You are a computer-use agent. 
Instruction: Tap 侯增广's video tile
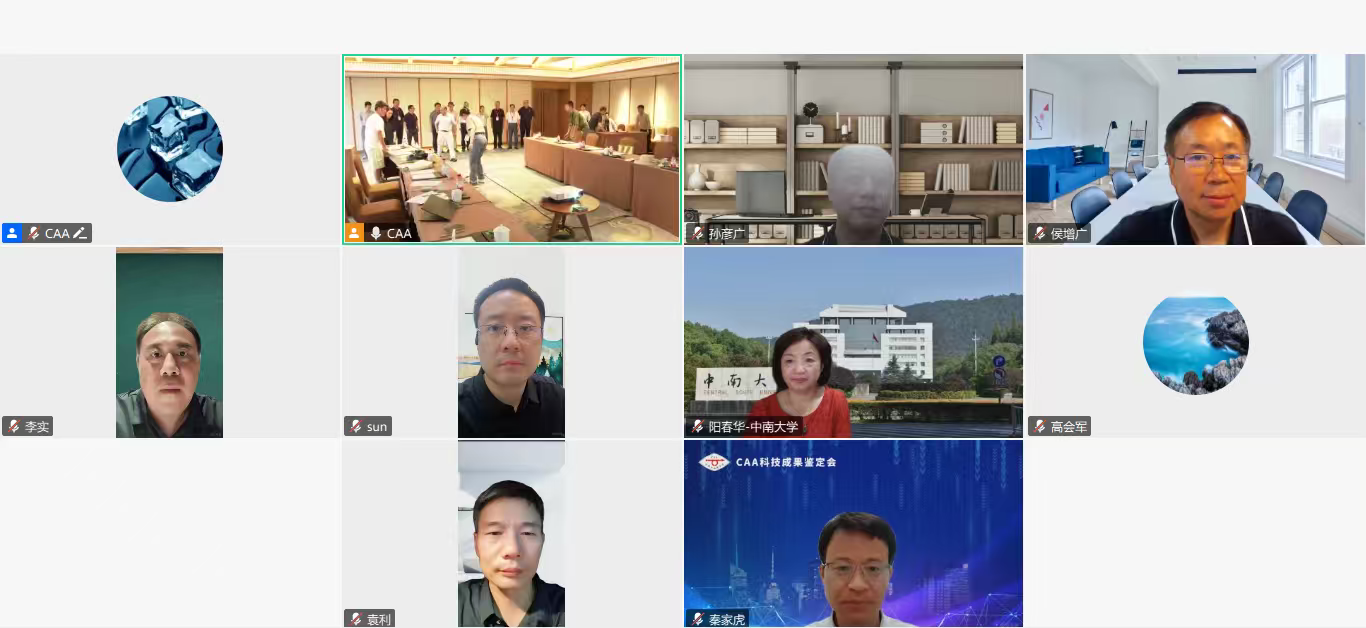click(1195, 149)
